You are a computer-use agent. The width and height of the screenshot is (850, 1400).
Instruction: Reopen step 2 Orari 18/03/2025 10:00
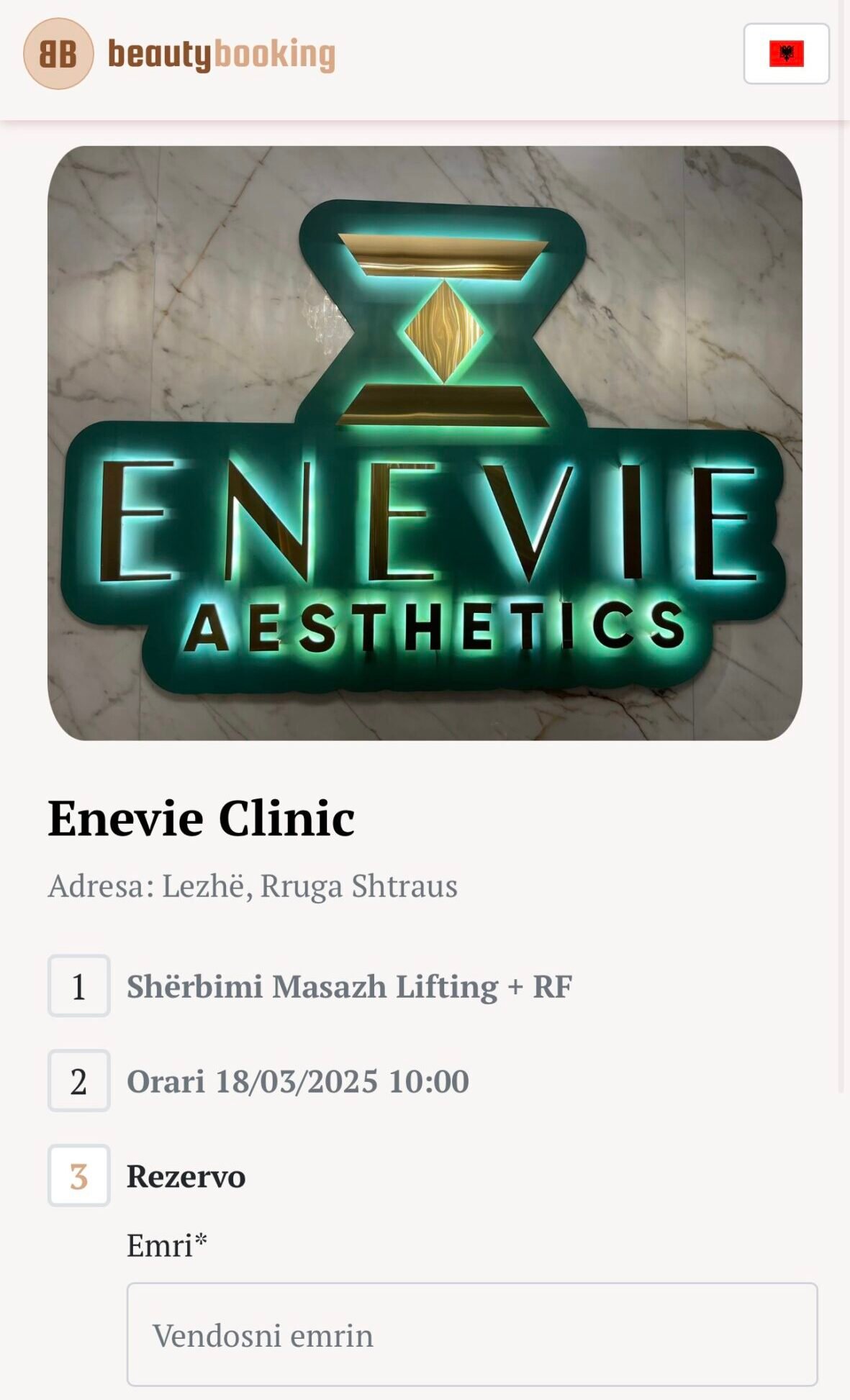pos(297,1081)
